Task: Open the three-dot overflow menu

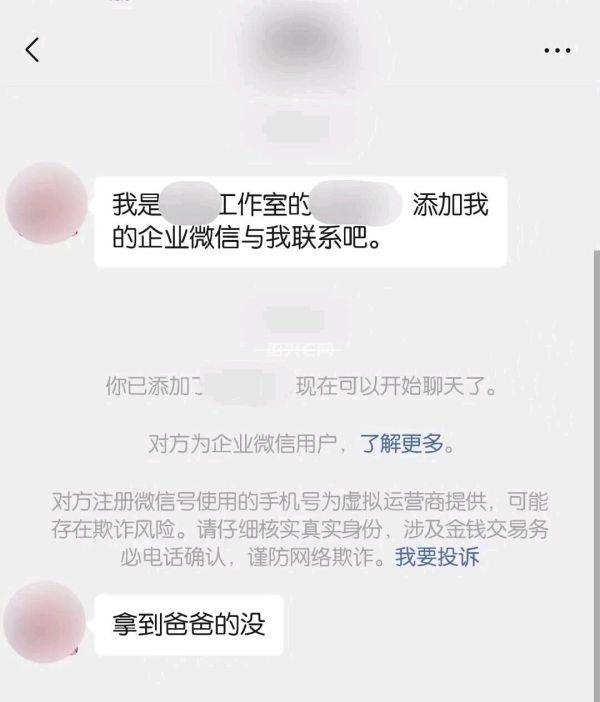Action: click(556, 50)
